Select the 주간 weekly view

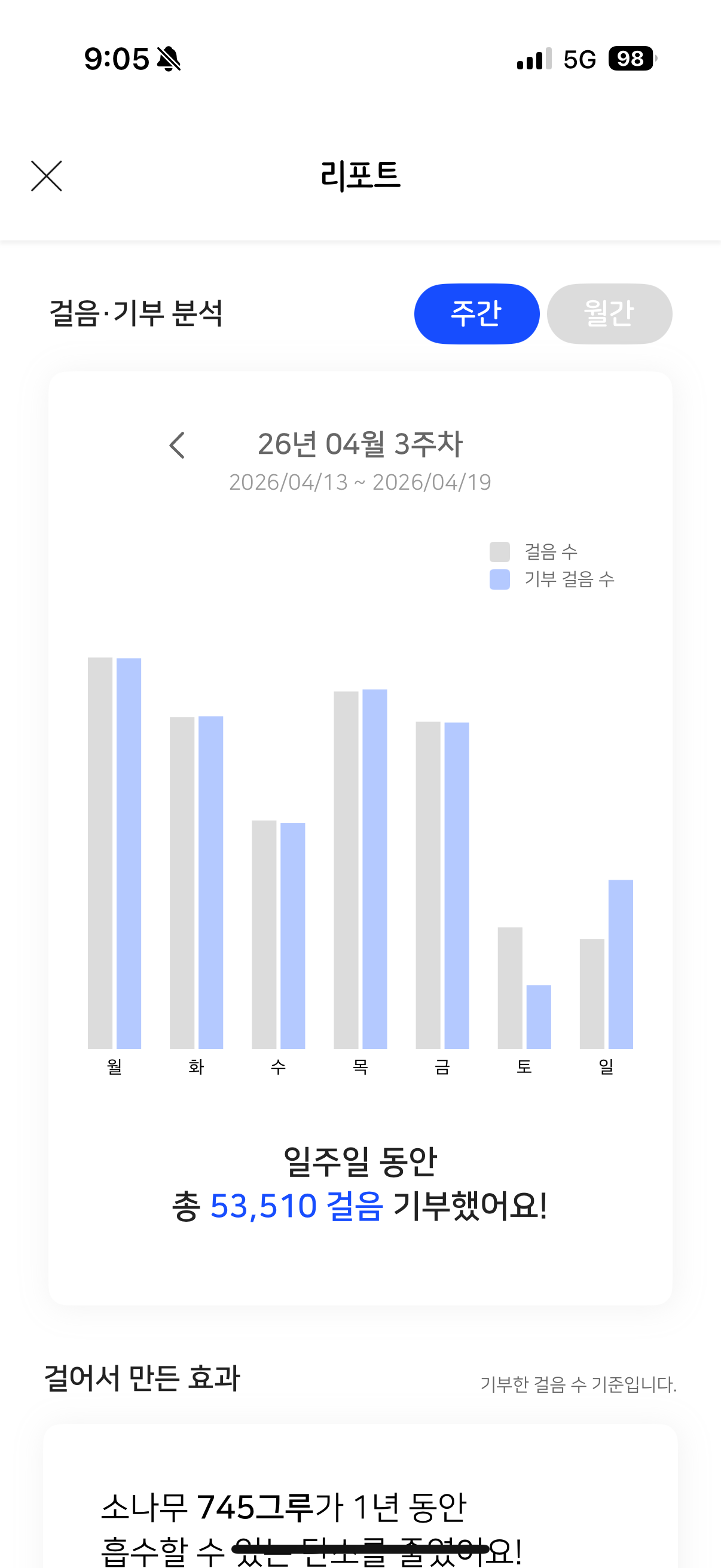coord(476,313)
